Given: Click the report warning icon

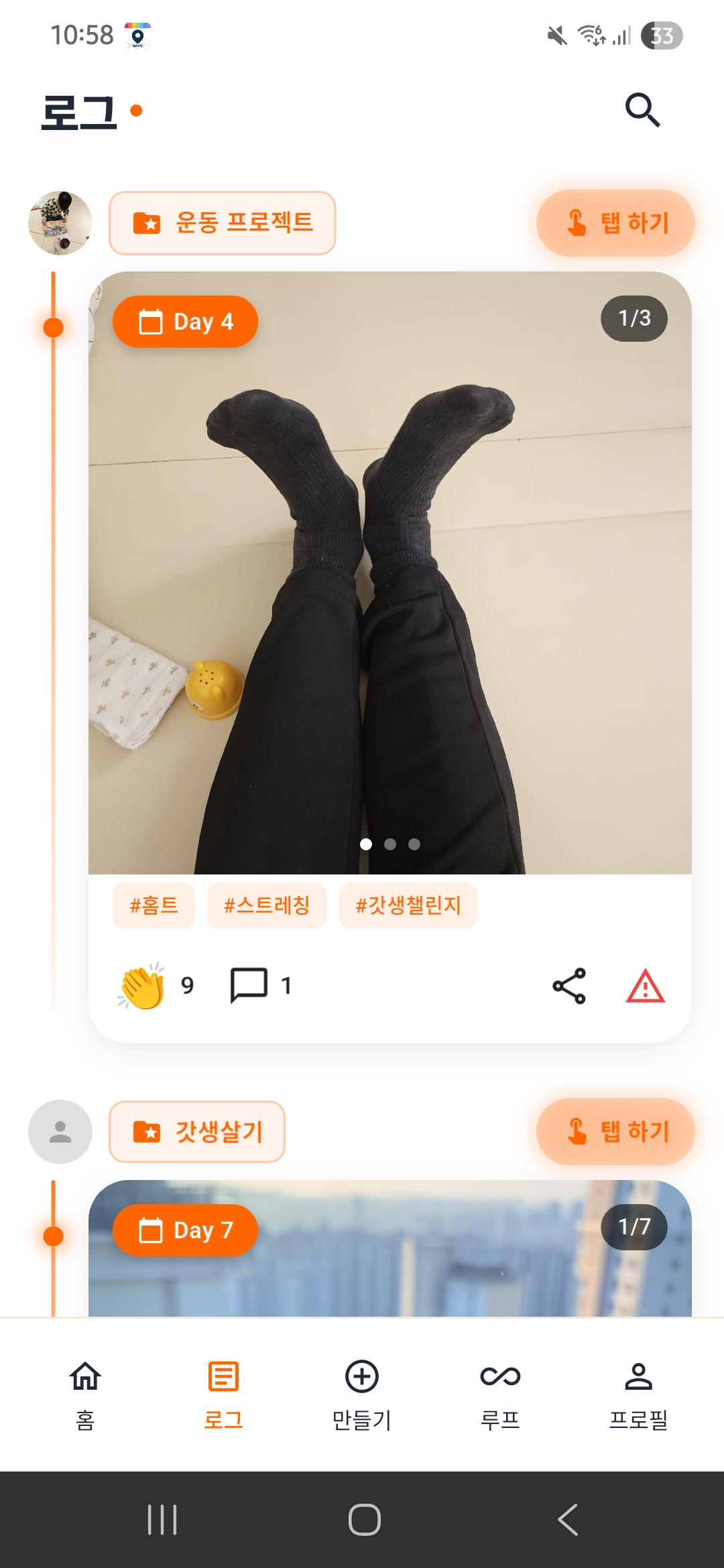Looking at the screenshot, I should click(644, 984).
